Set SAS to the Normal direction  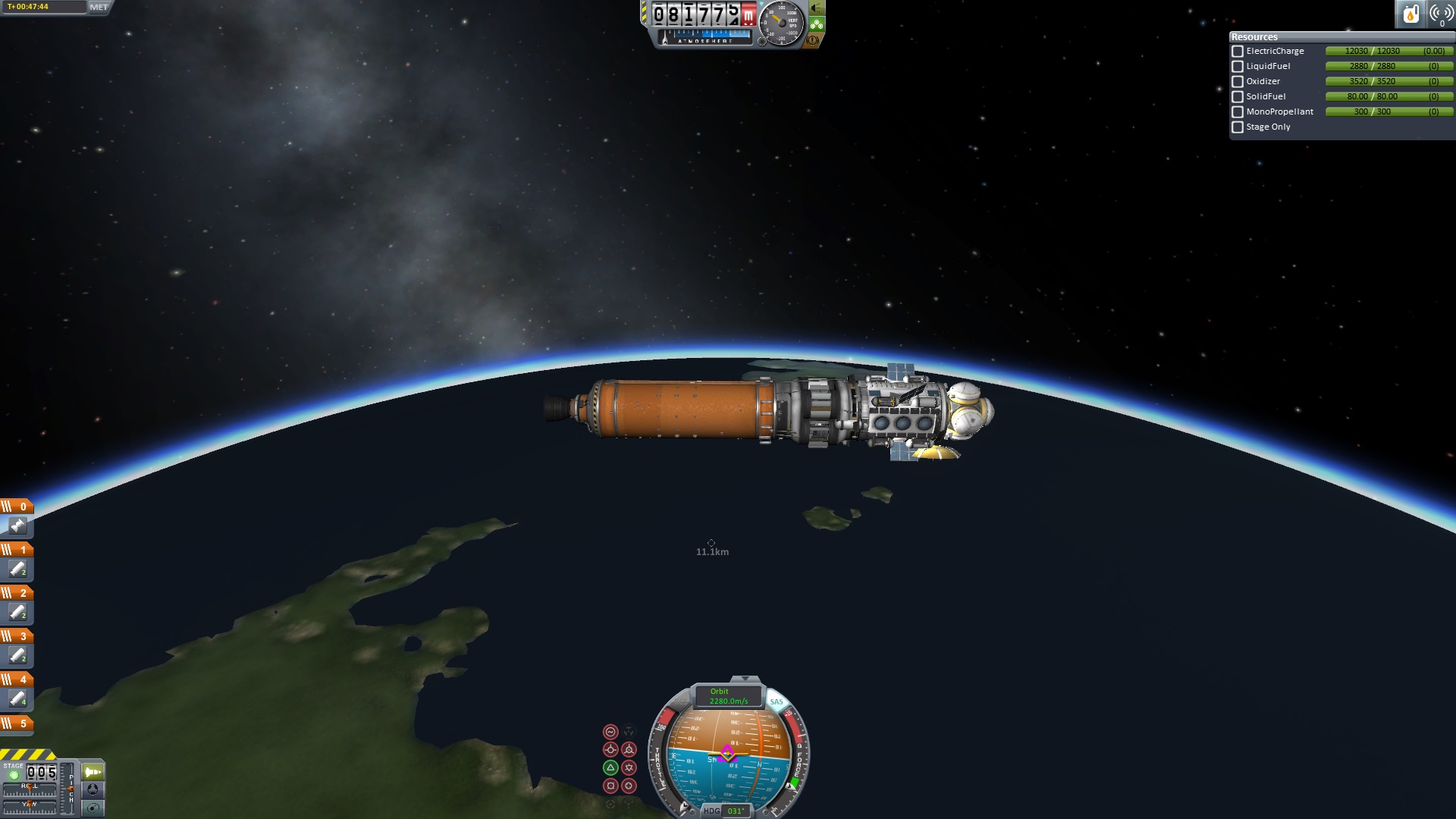[x=610, y=767]
